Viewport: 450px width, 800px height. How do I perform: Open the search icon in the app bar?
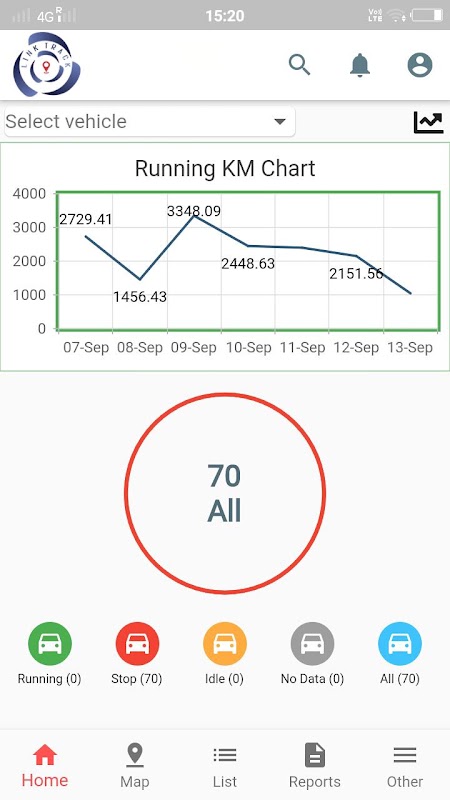coord(299,65)
